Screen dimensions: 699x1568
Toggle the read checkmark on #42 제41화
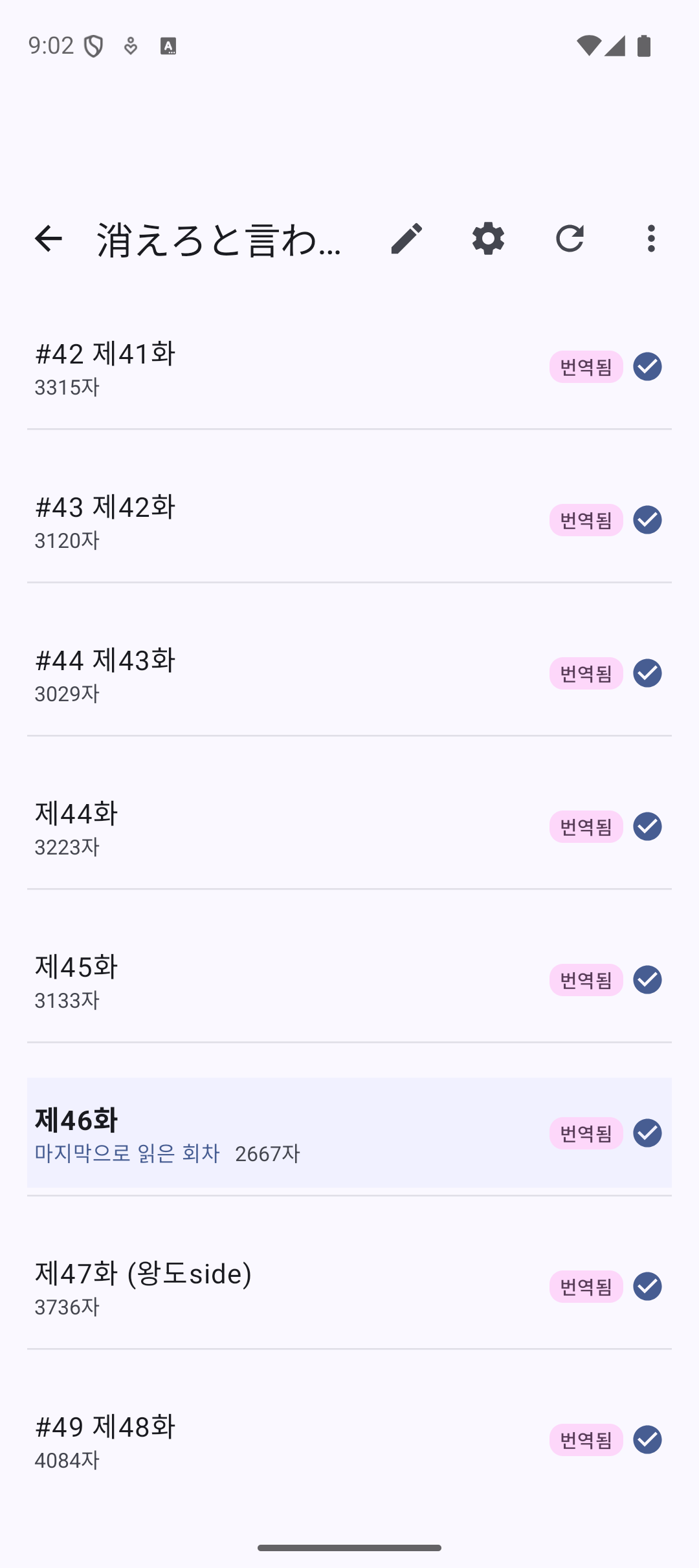point(647,366)
